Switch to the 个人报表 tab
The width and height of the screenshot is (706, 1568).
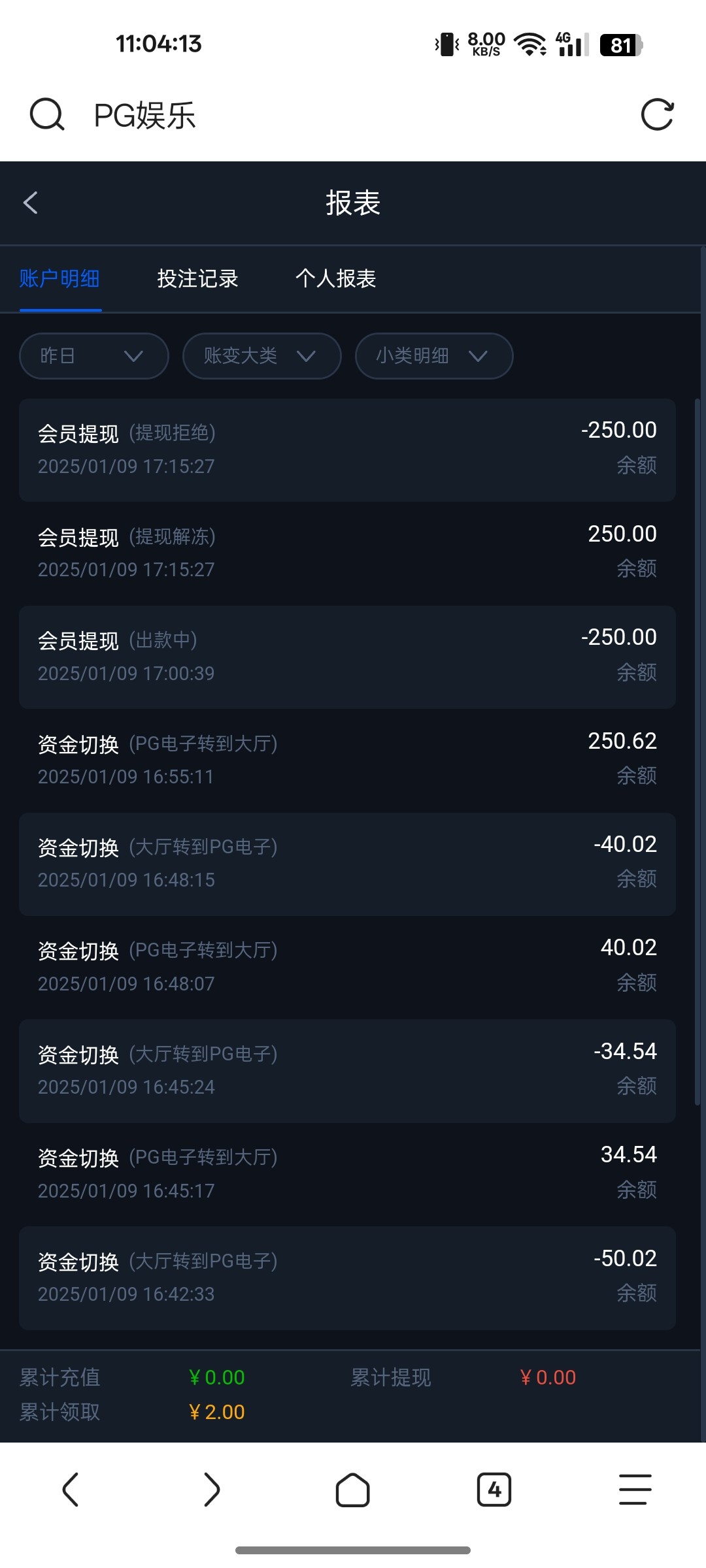pyautogui.click(x=335, y=279)
